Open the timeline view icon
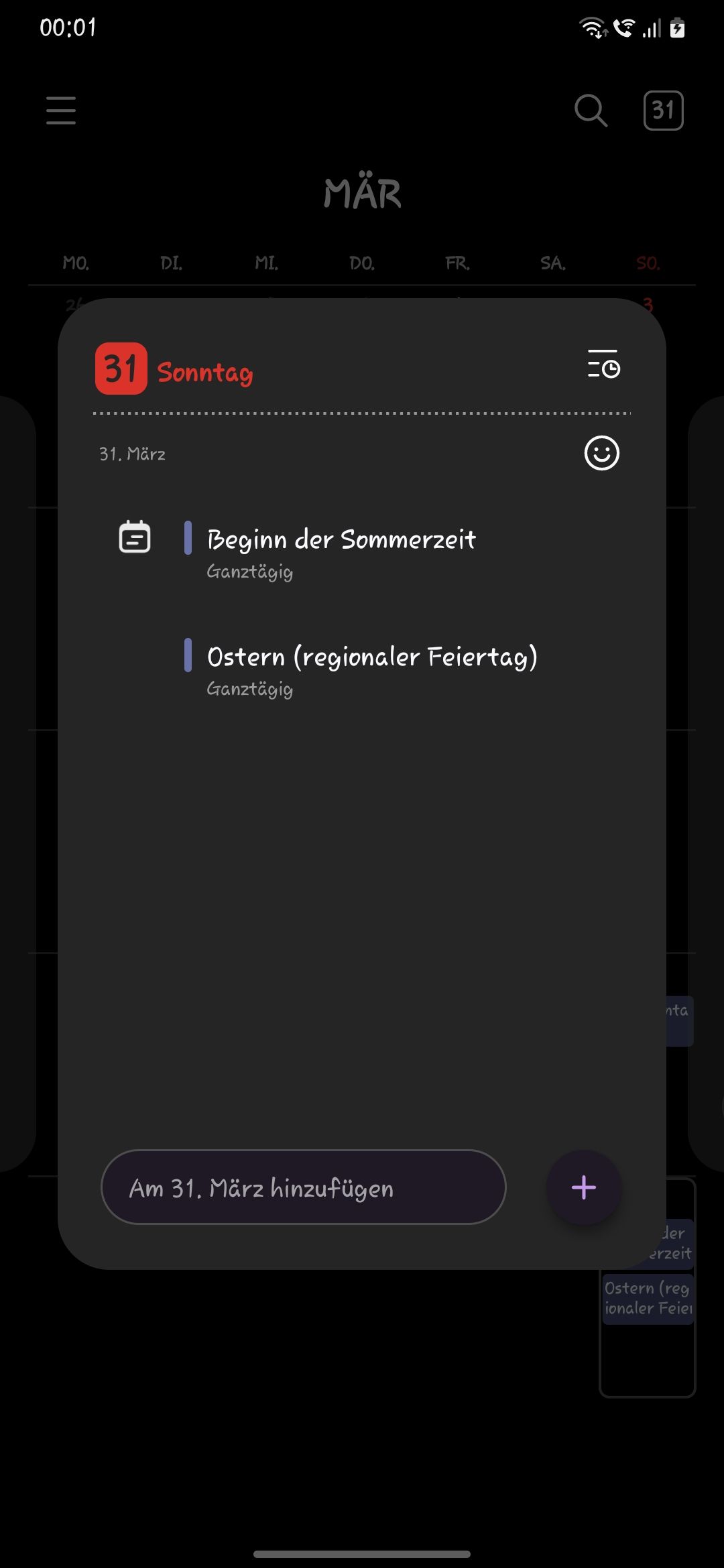The height and width of the screenshot is (1568, 724). (x=603, y=365)
